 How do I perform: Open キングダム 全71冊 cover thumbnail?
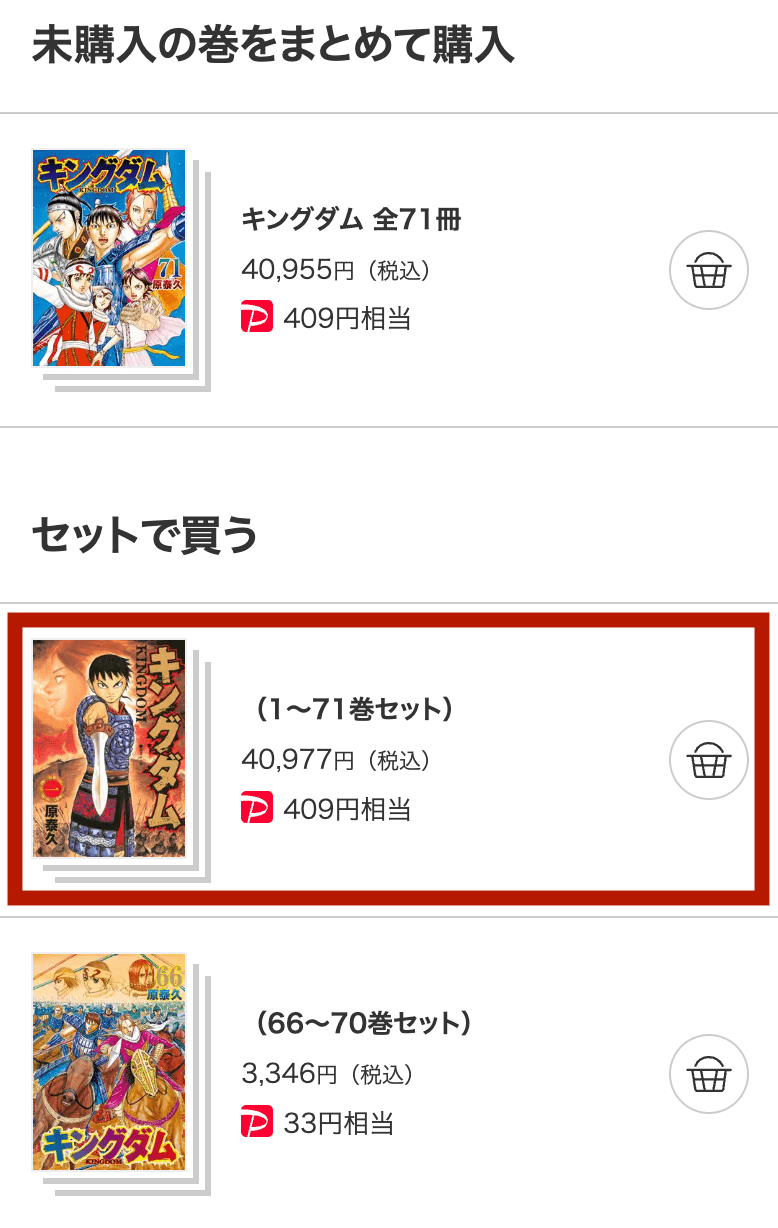[109, 258]
